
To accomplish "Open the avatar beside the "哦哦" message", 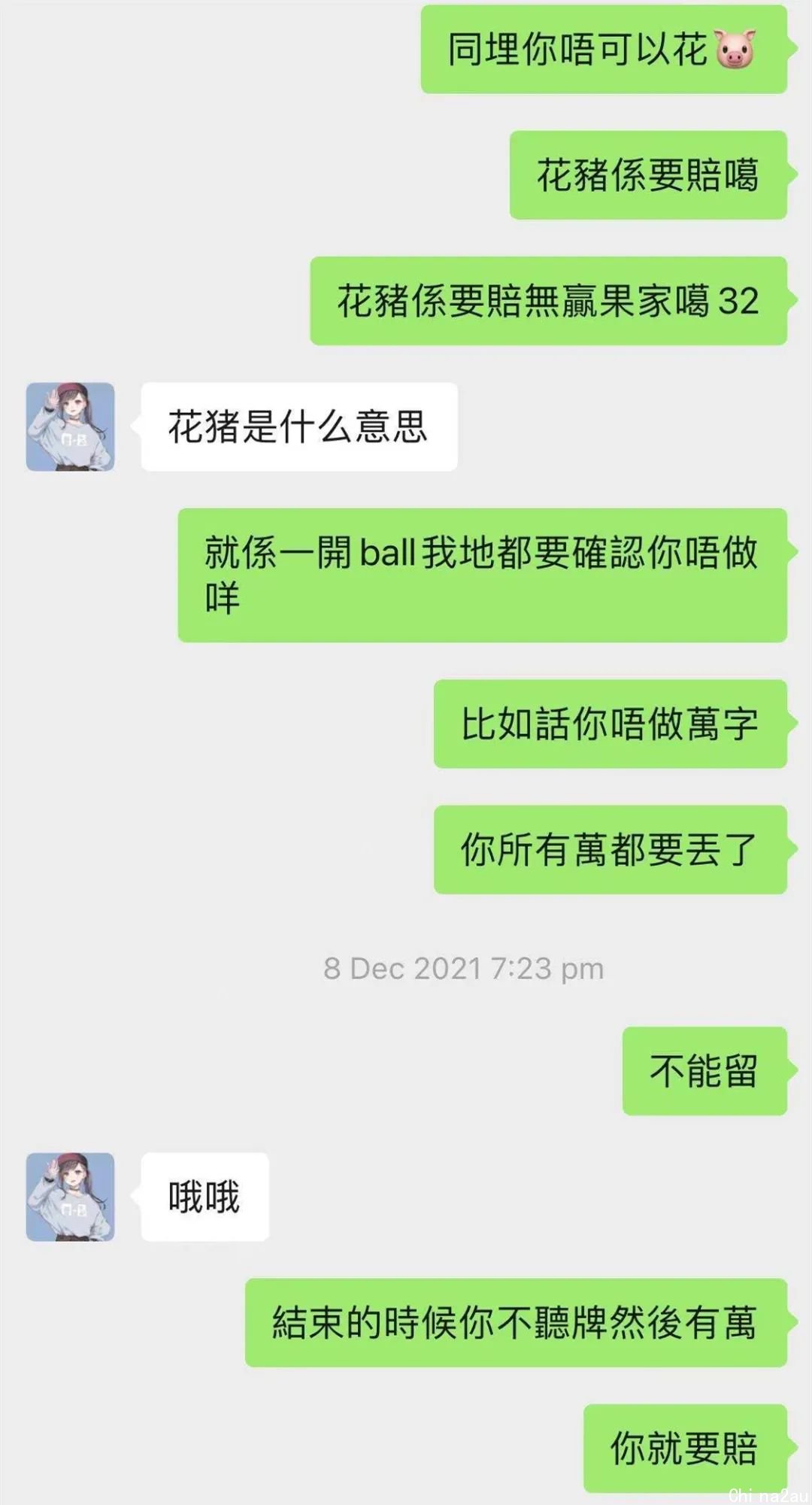I will [x=70, y=1197].
